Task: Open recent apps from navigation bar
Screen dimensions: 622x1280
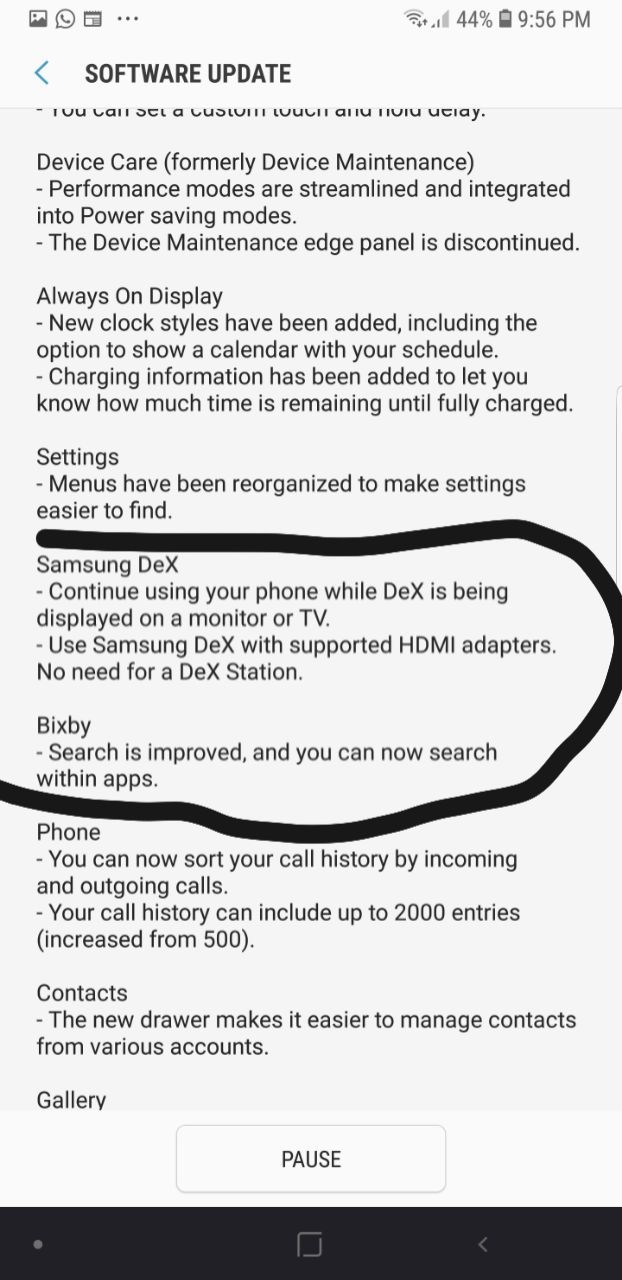Action: pos(310,1244)
